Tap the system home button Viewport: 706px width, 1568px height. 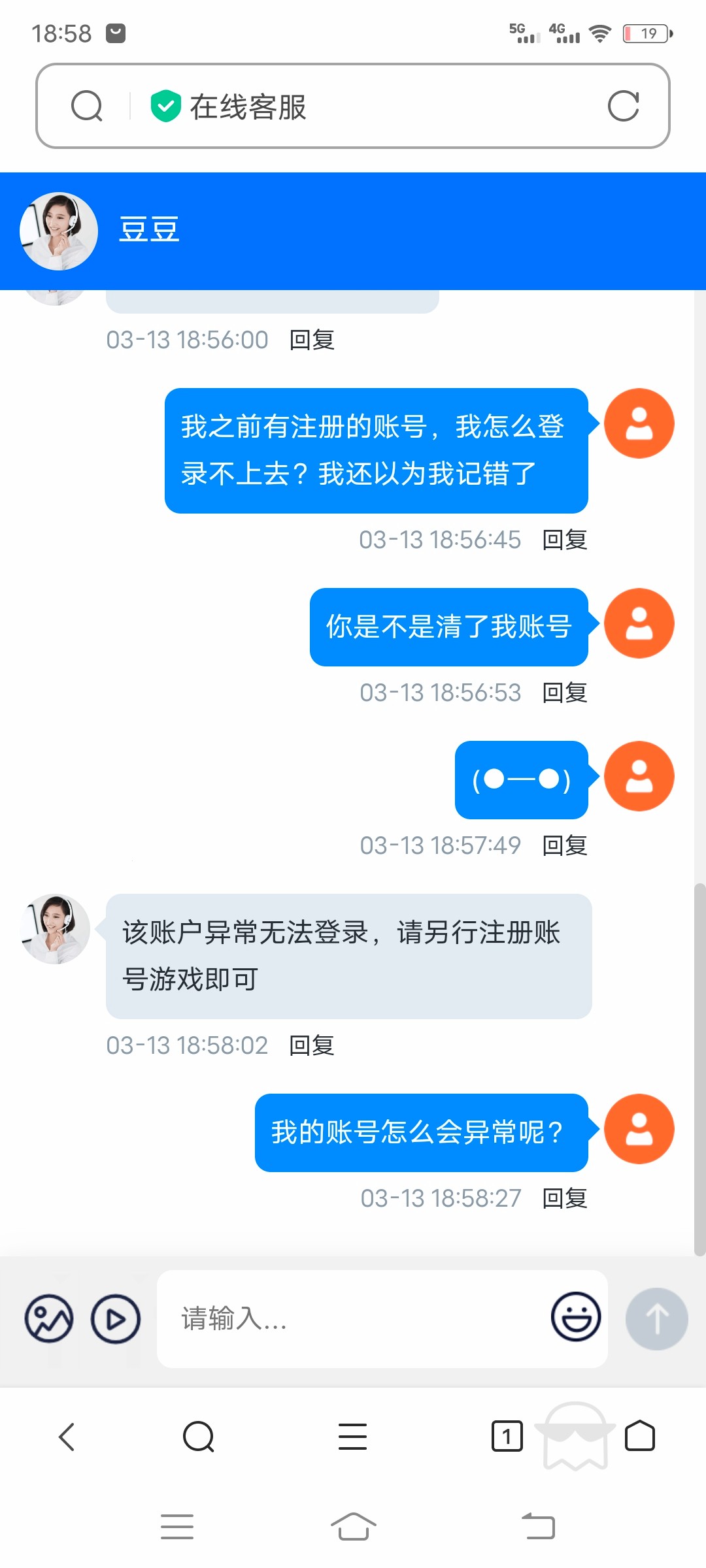[353, 1527]
